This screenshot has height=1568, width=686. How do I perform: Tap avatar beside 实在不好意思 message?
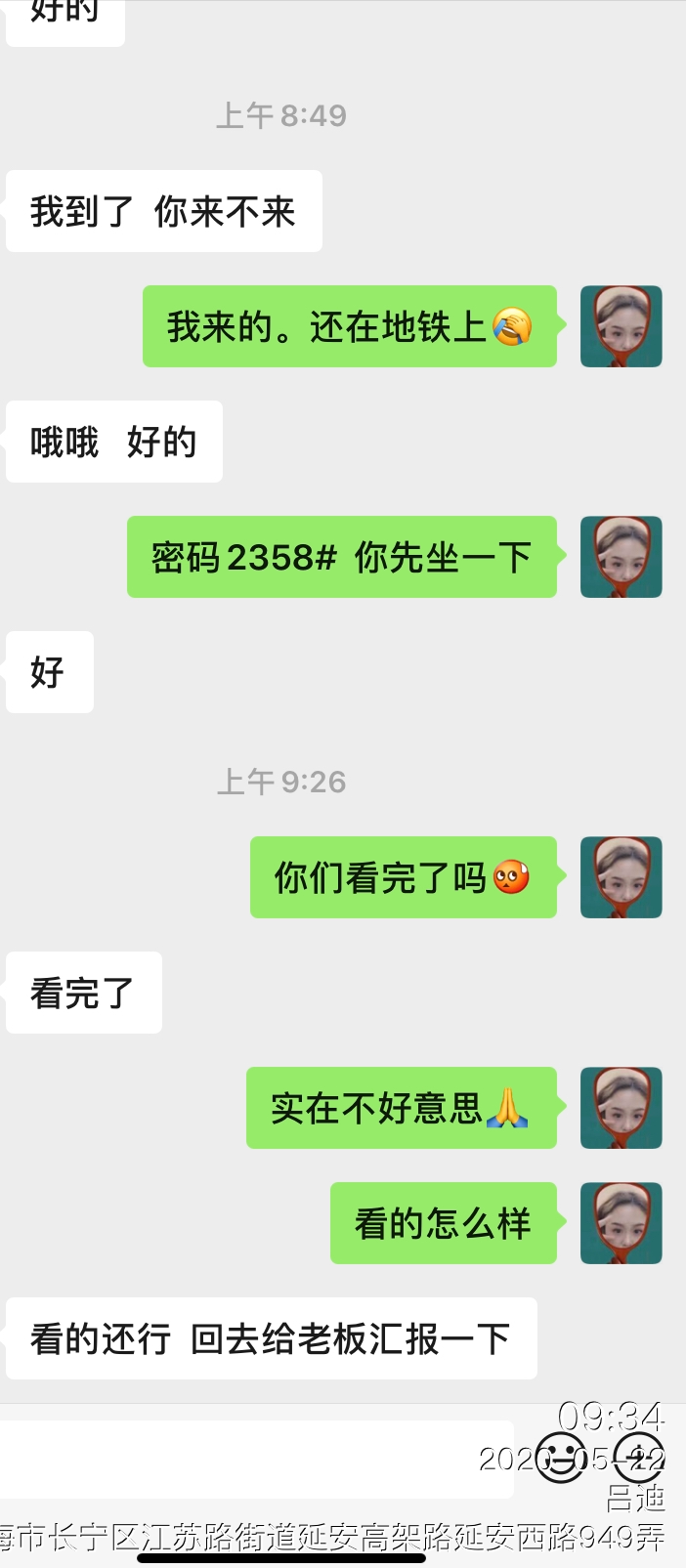click(x=621, y=1108)
